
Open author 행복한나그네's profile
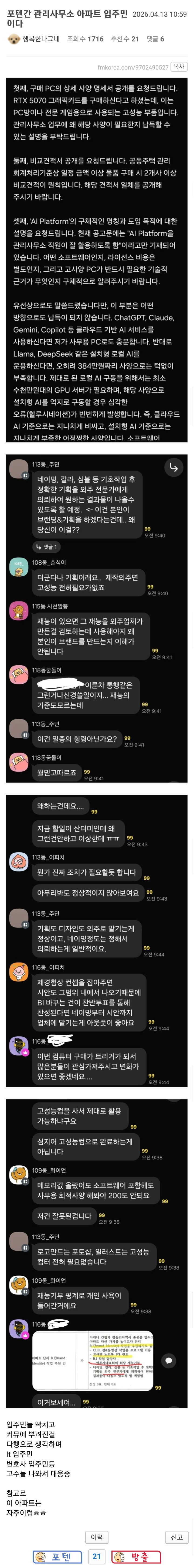click(x=40, y=39)
